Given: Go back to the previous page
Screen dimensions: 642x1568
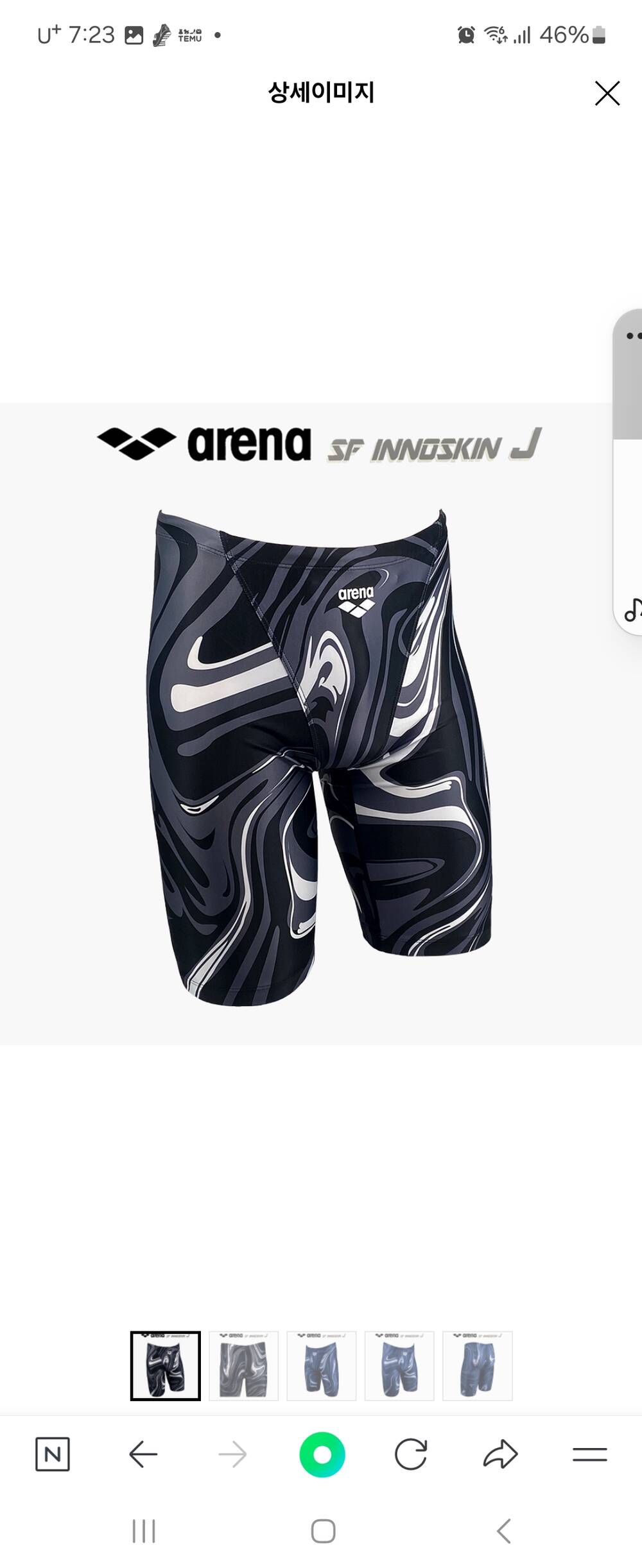Looking at the screenshot, I should click(x=143, y=1454).
